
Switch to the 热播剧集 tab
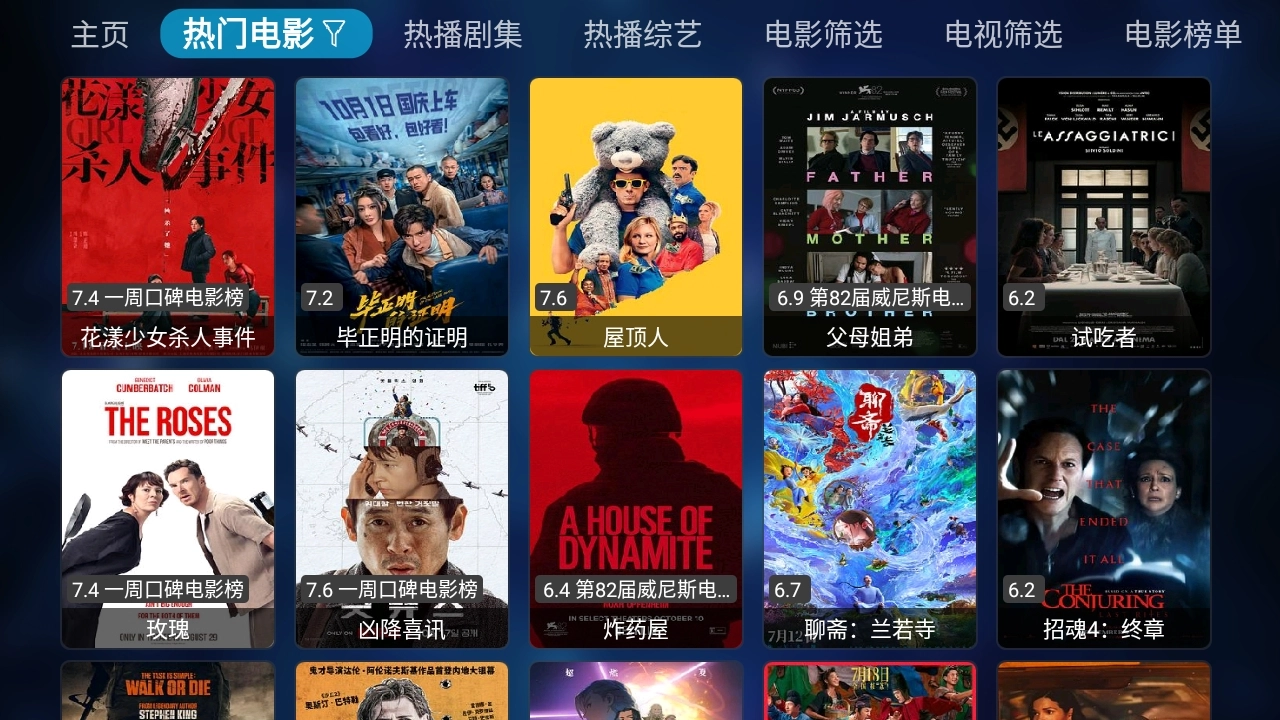click(463, 35)
